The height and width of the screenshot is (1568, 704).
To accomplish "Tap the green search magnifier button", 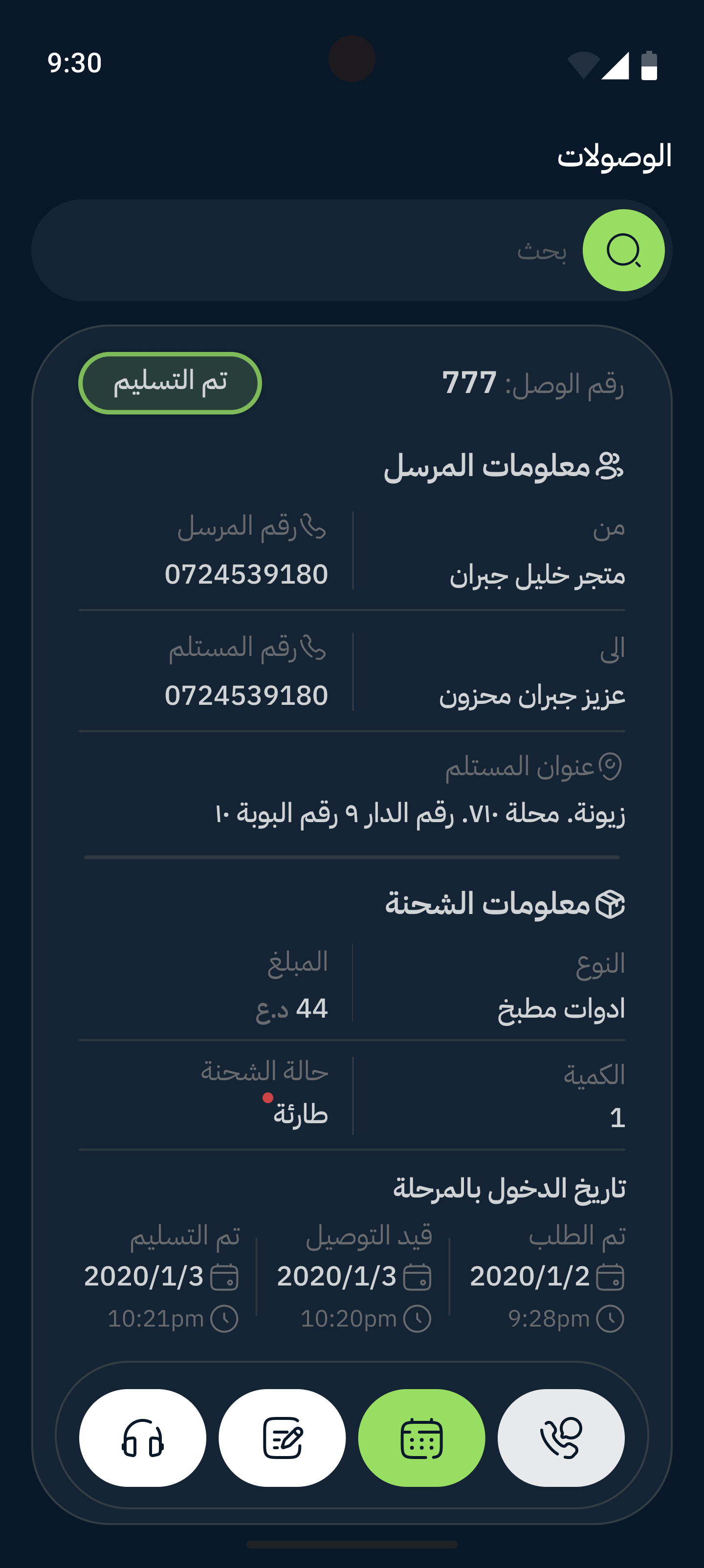I will [x=623, y=250].
